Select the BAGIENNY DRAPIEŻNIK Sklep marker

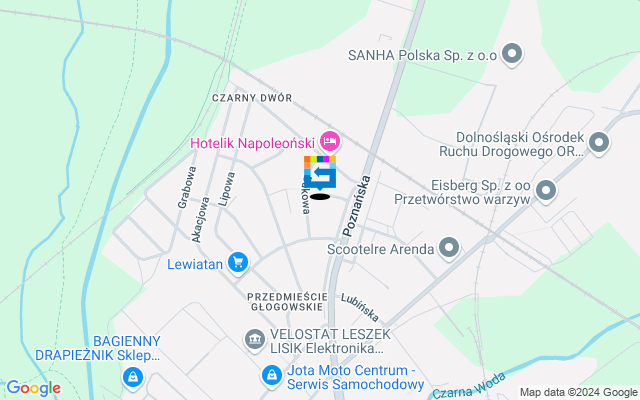131,377
